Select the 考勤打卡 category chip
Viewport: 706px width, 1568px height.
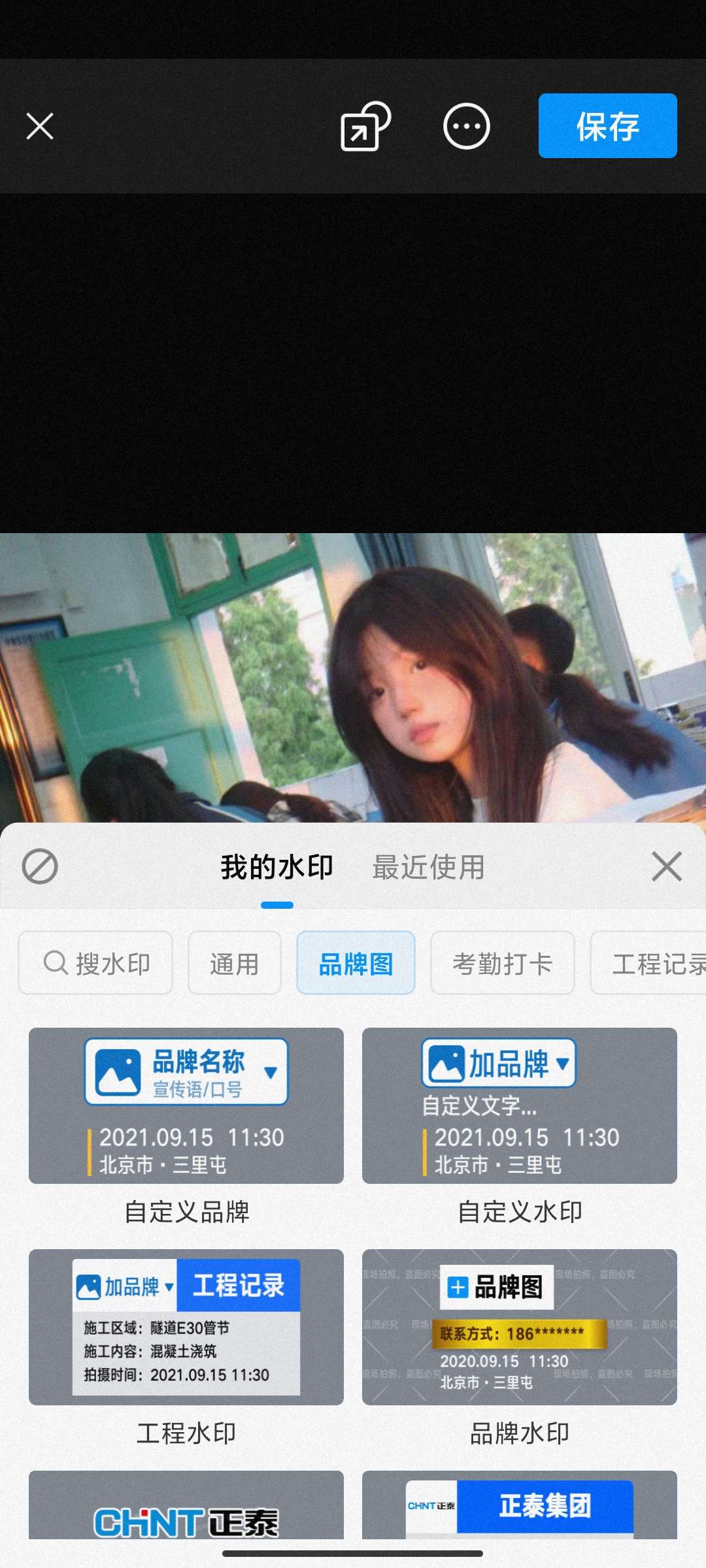[x=502, y=963]
